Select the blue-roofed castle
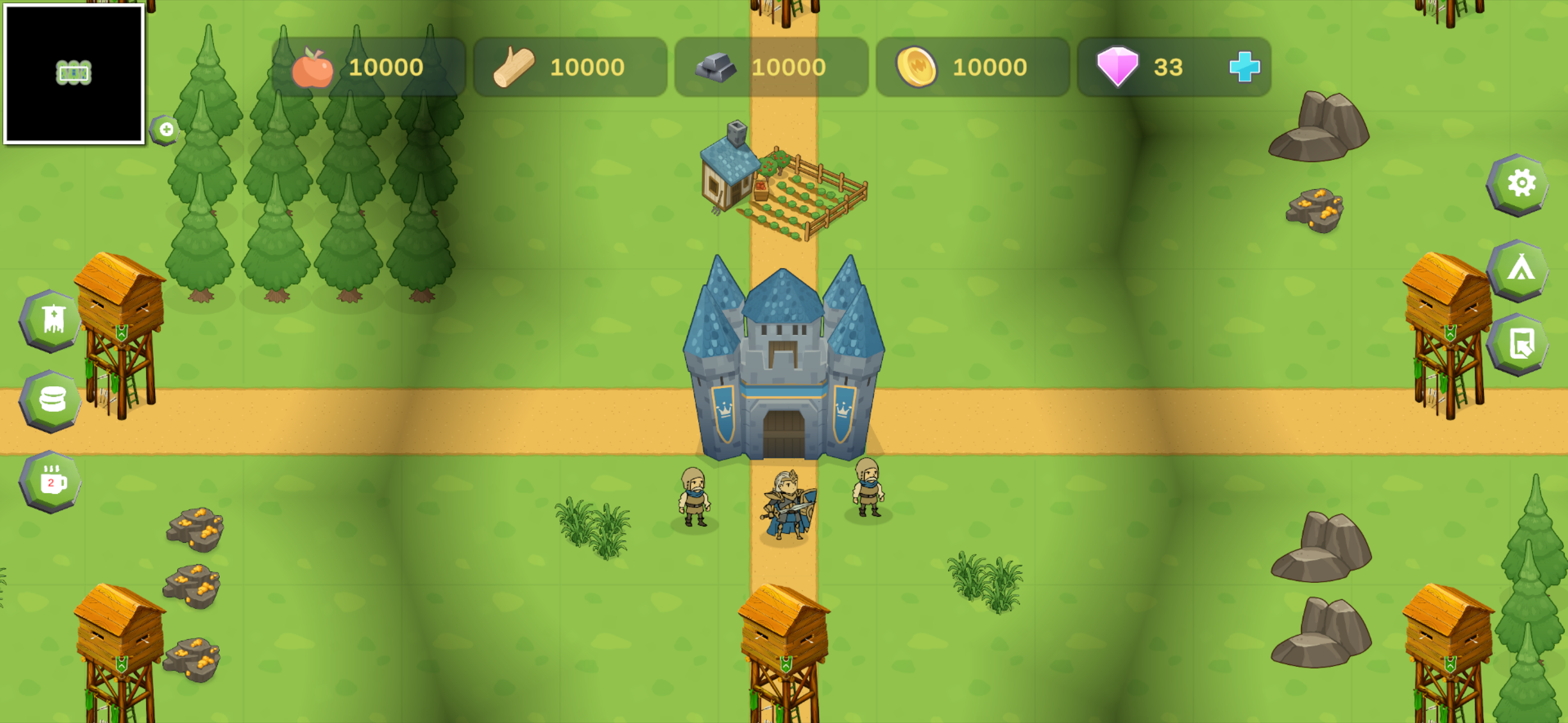The image size is (1568, 723). point(783,365)
